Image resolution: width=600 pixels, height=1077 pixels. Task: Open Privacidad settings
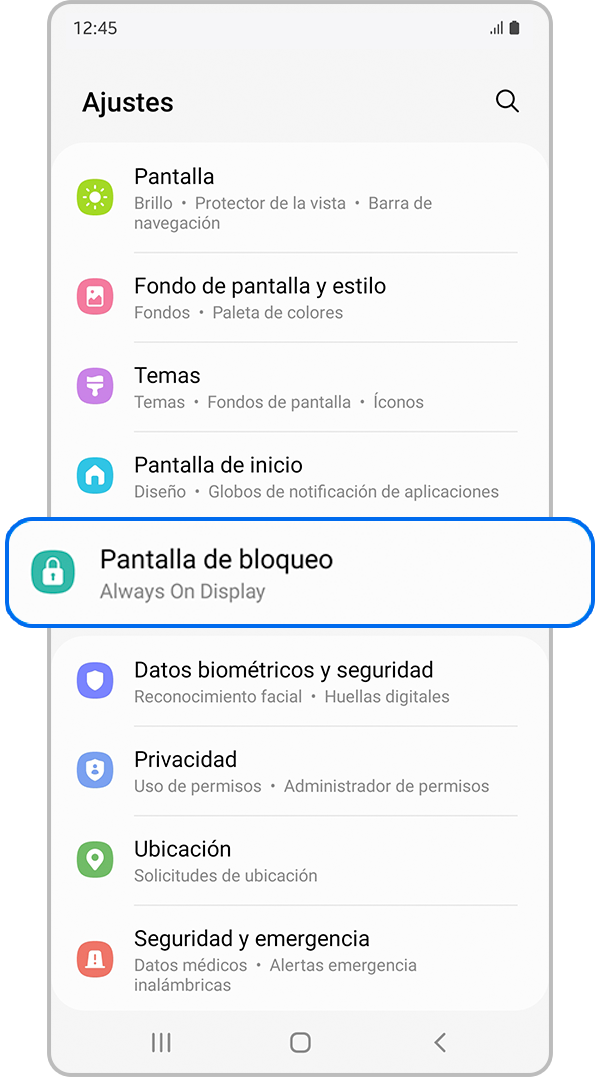click(300, 771)
